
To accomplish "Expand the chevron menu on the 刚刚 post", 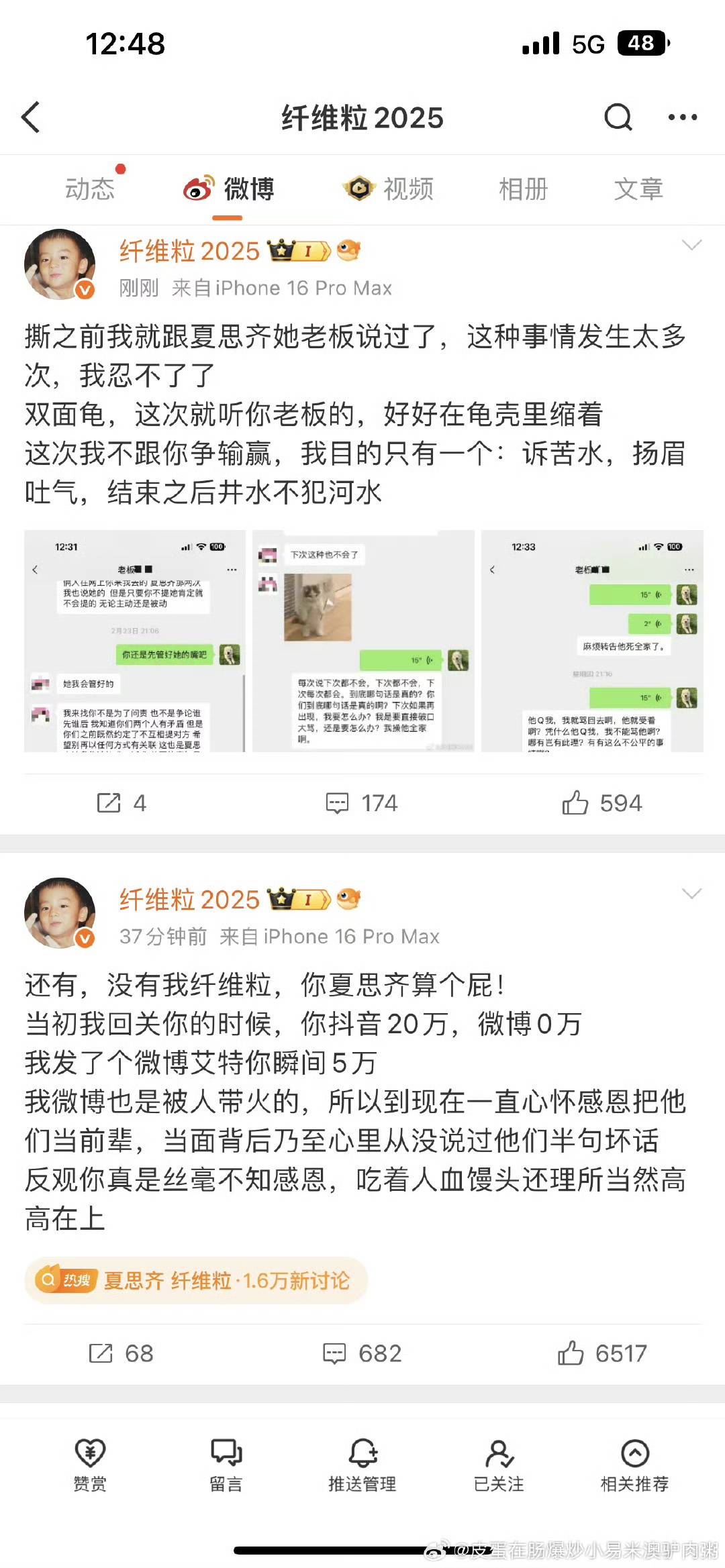I will [x=691, y=245].
